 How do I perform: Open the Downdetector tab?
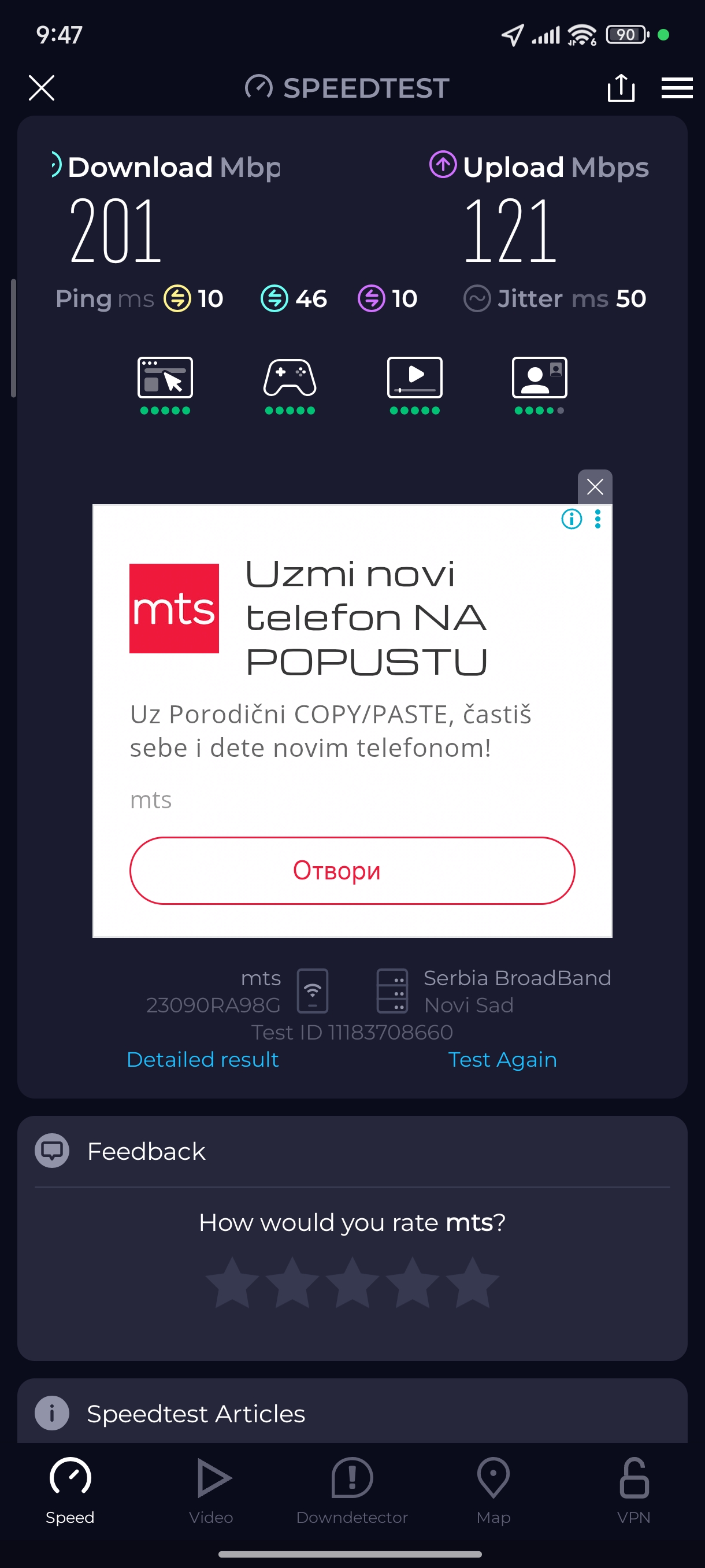[351, 1490]
